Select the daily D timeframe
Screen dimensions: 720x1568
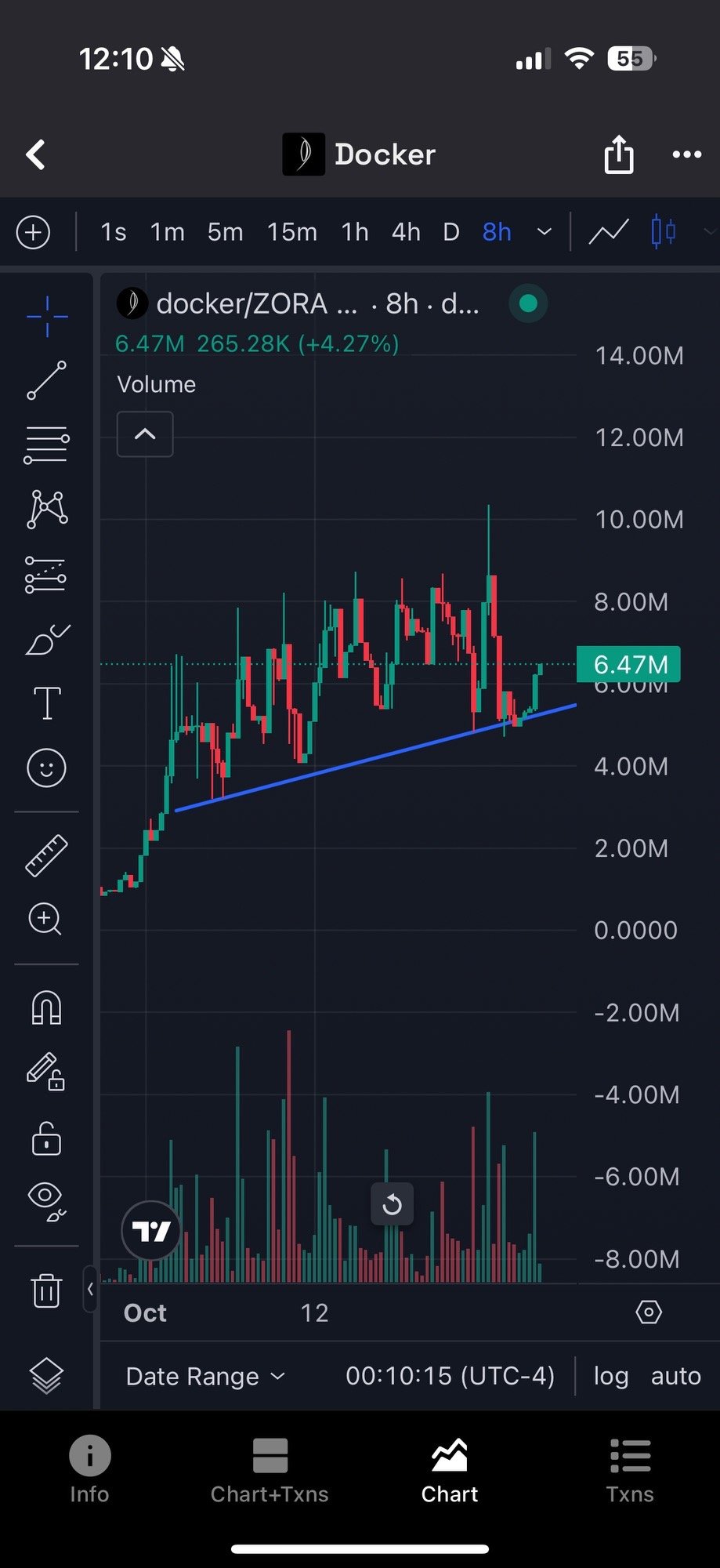coord(450,232)
